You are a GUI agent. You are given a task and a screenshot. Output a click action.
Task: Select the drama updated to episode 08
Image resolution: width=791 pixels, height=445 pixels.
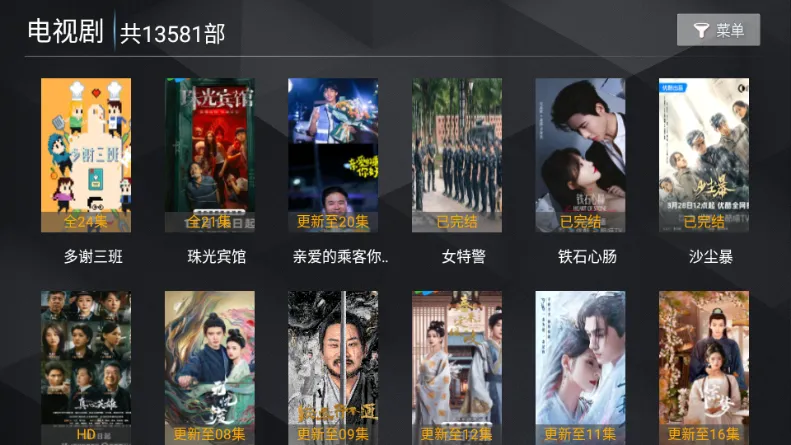[x=209, y=367]
